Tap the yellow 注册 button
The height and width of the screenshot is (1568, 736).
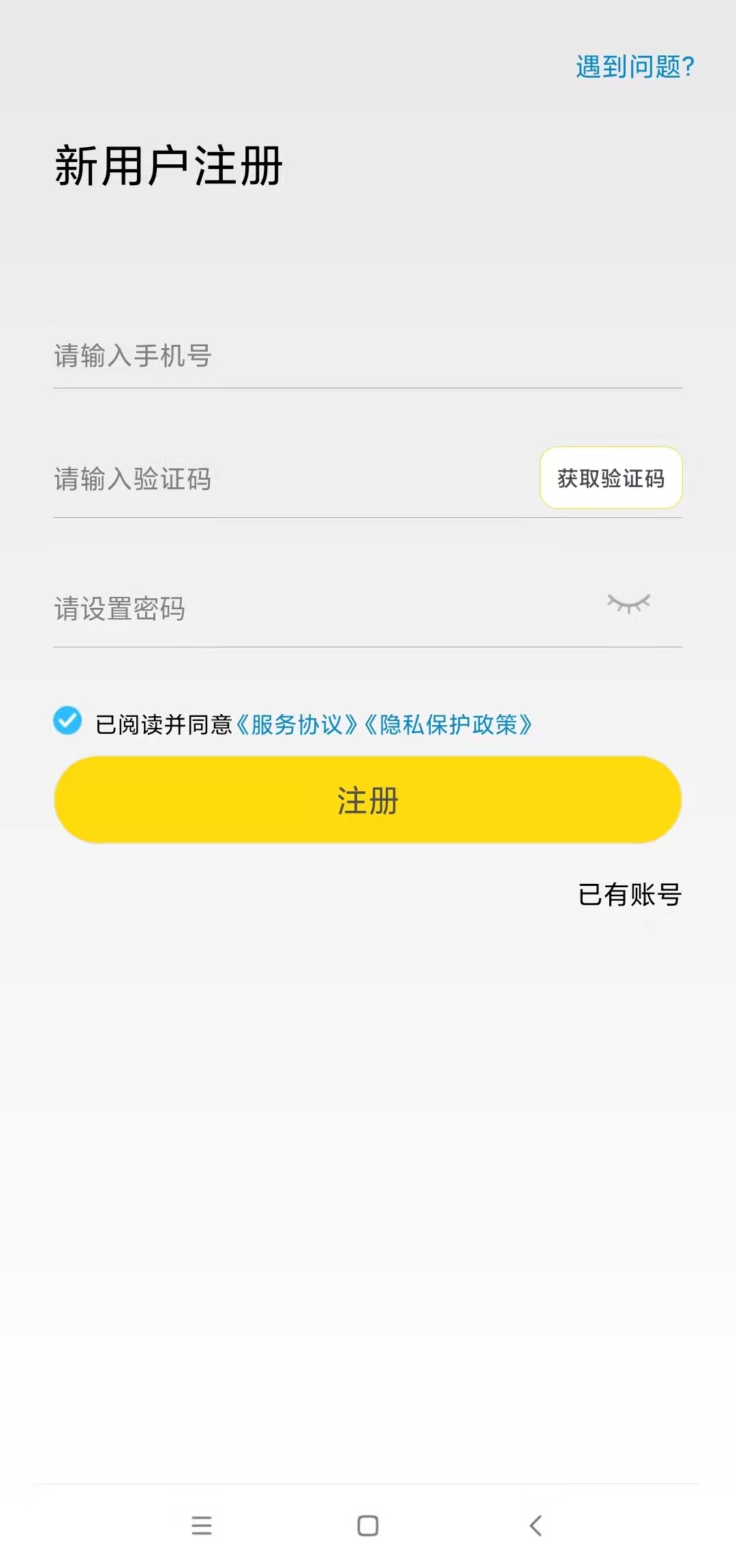pos(368,800)
